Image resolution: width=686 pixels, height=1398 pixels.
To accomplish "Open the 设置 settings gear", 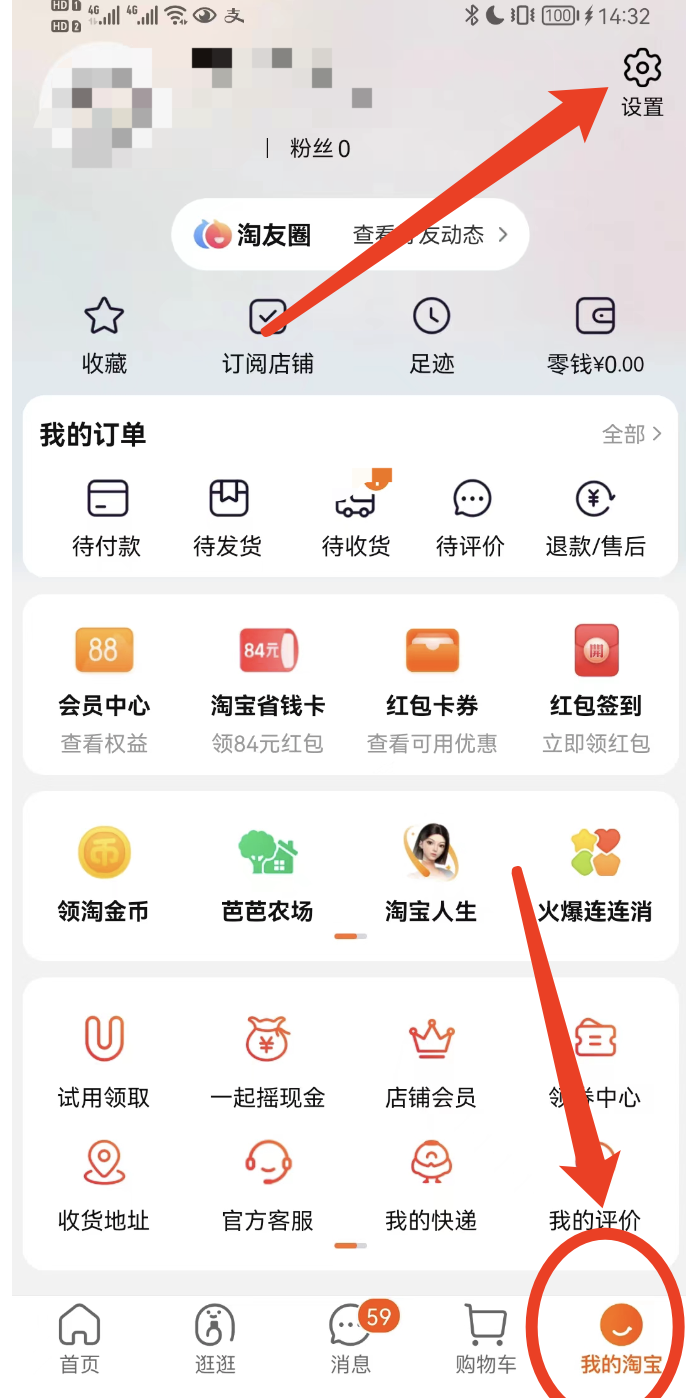I will coord(642,82).
